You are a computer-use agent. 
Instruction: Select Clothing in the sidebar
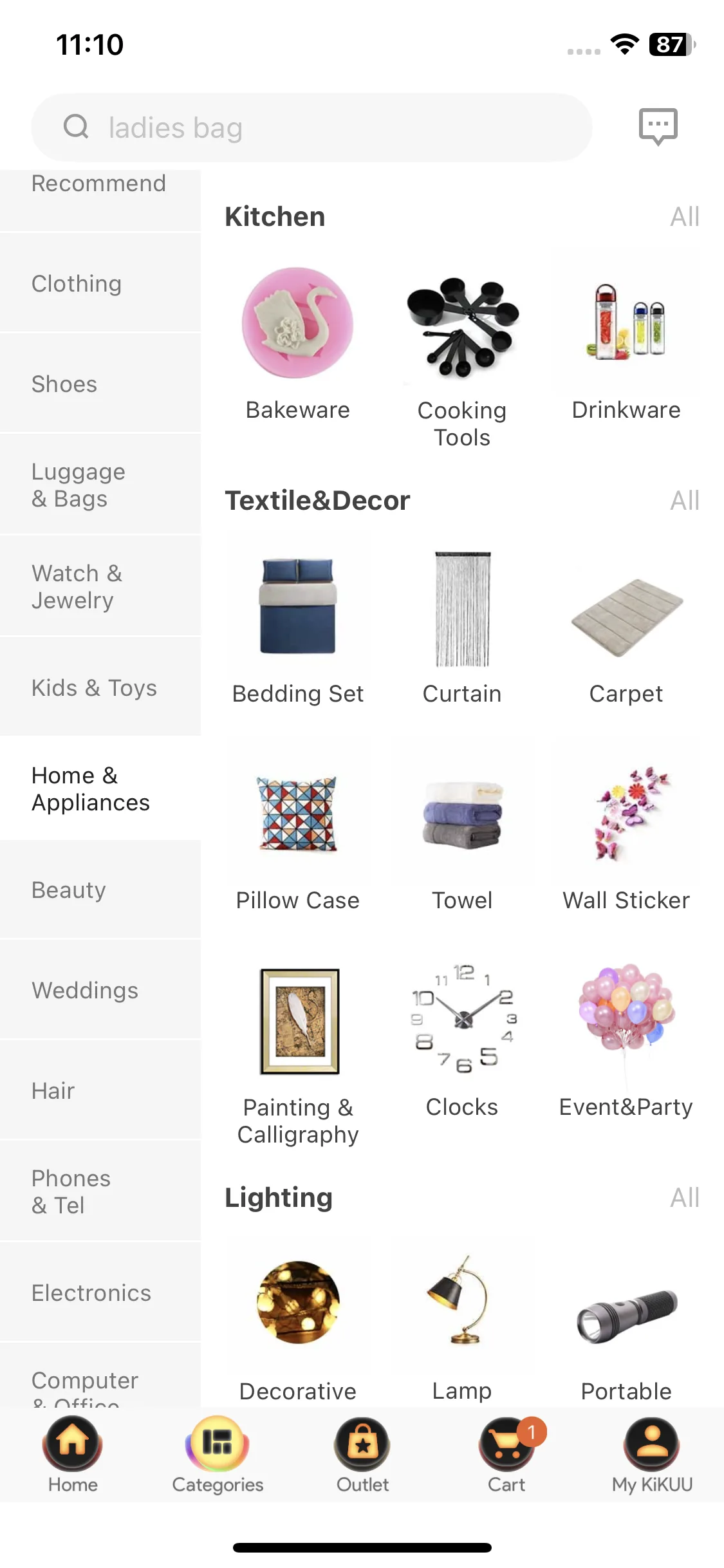pyautogui.click(x=100, y=283)
